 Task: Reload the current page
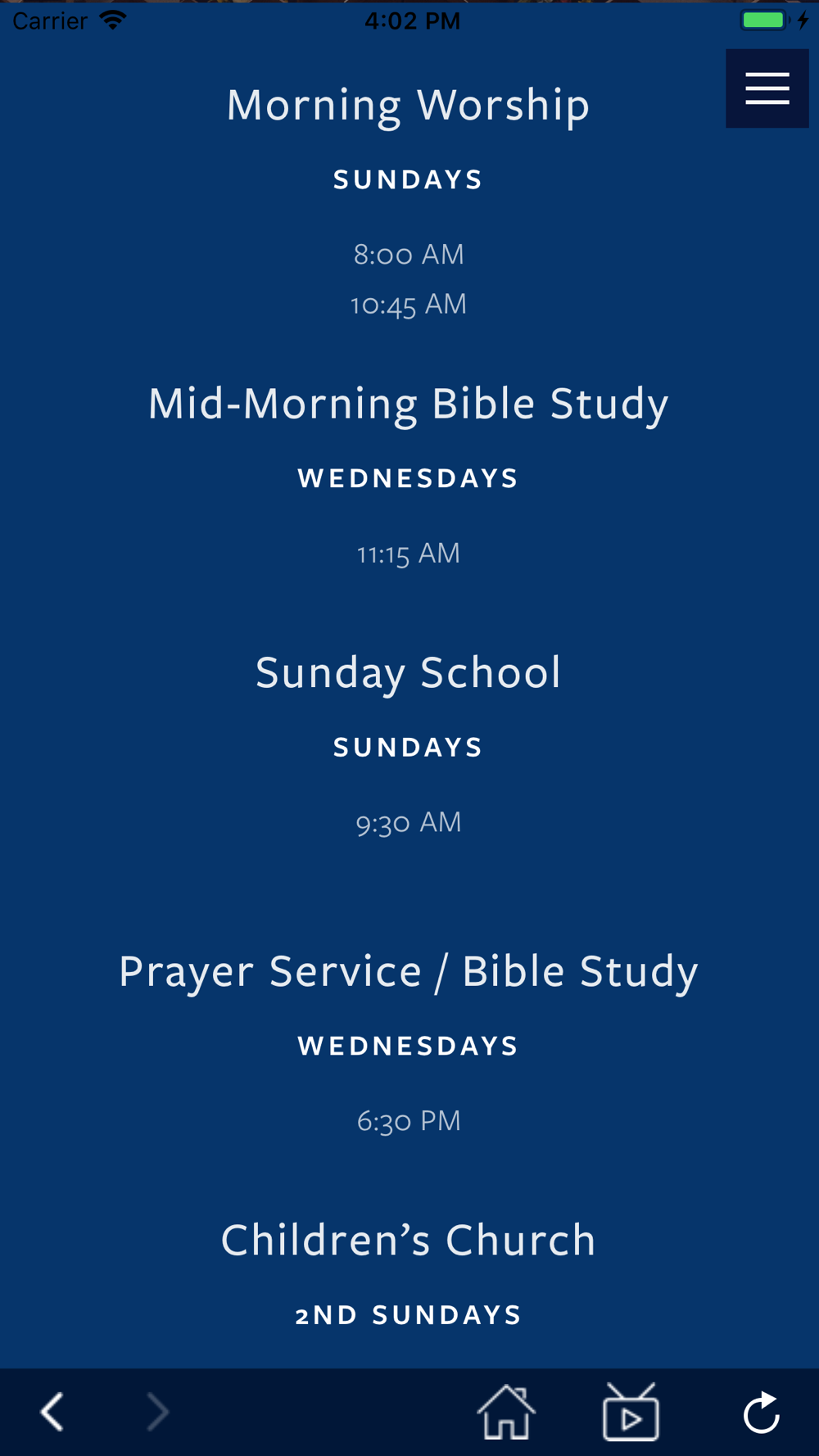click(x=761, y=1412)
